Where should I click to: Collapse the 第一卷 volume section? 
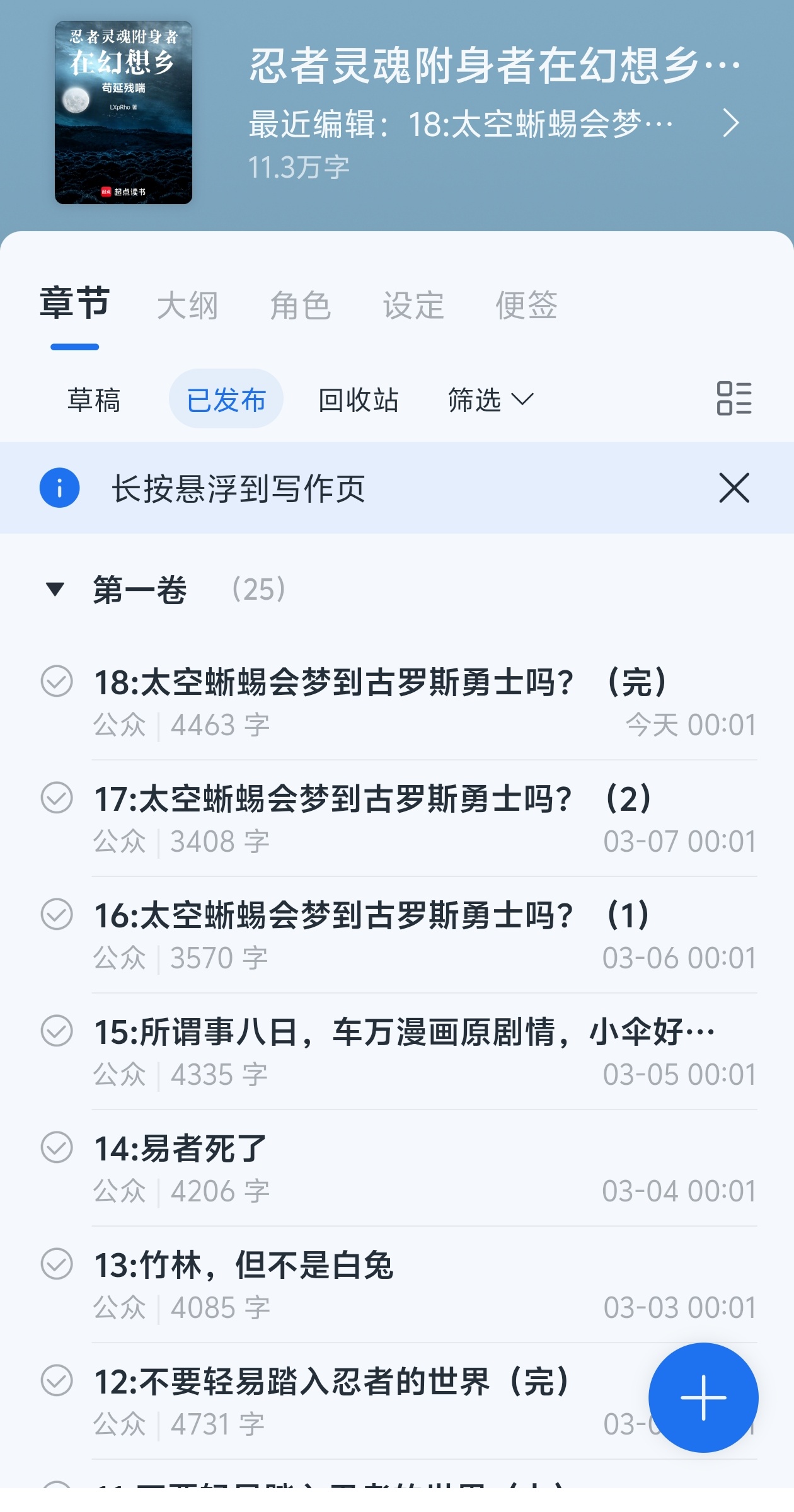[x=55, y=590]
